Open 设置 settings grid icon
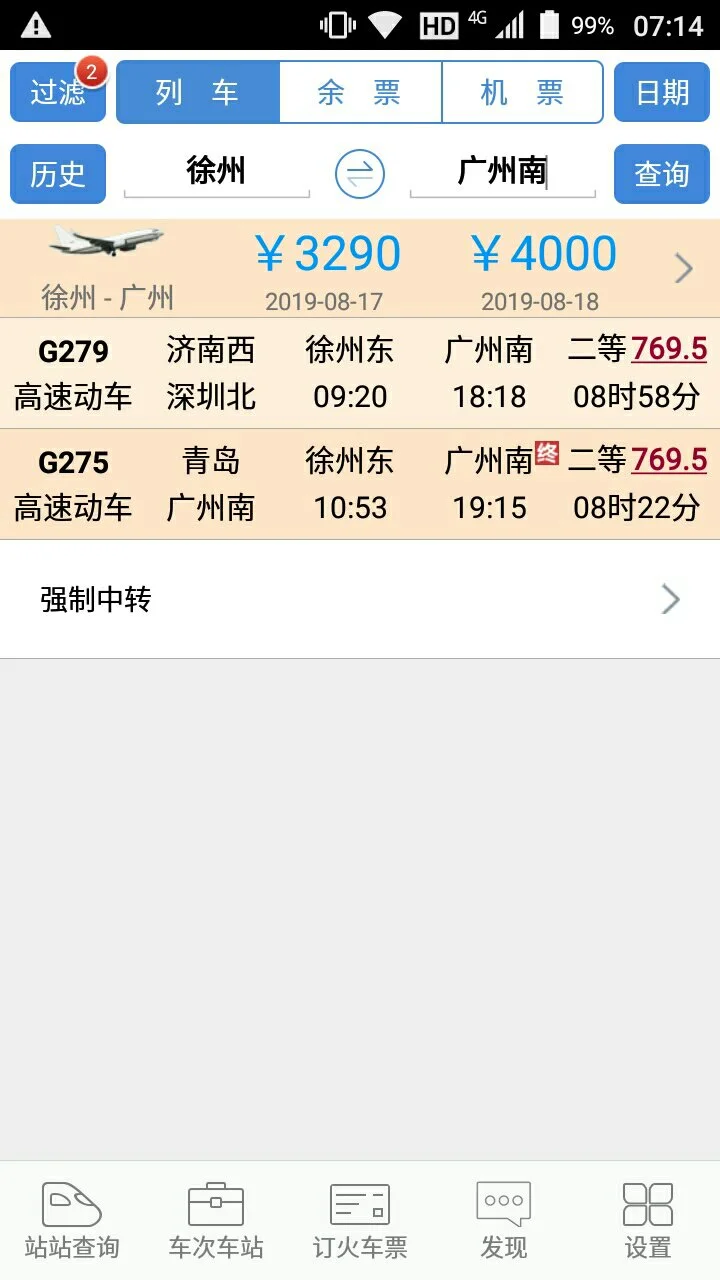720x1280 pixels. (x=648, y=1215)
